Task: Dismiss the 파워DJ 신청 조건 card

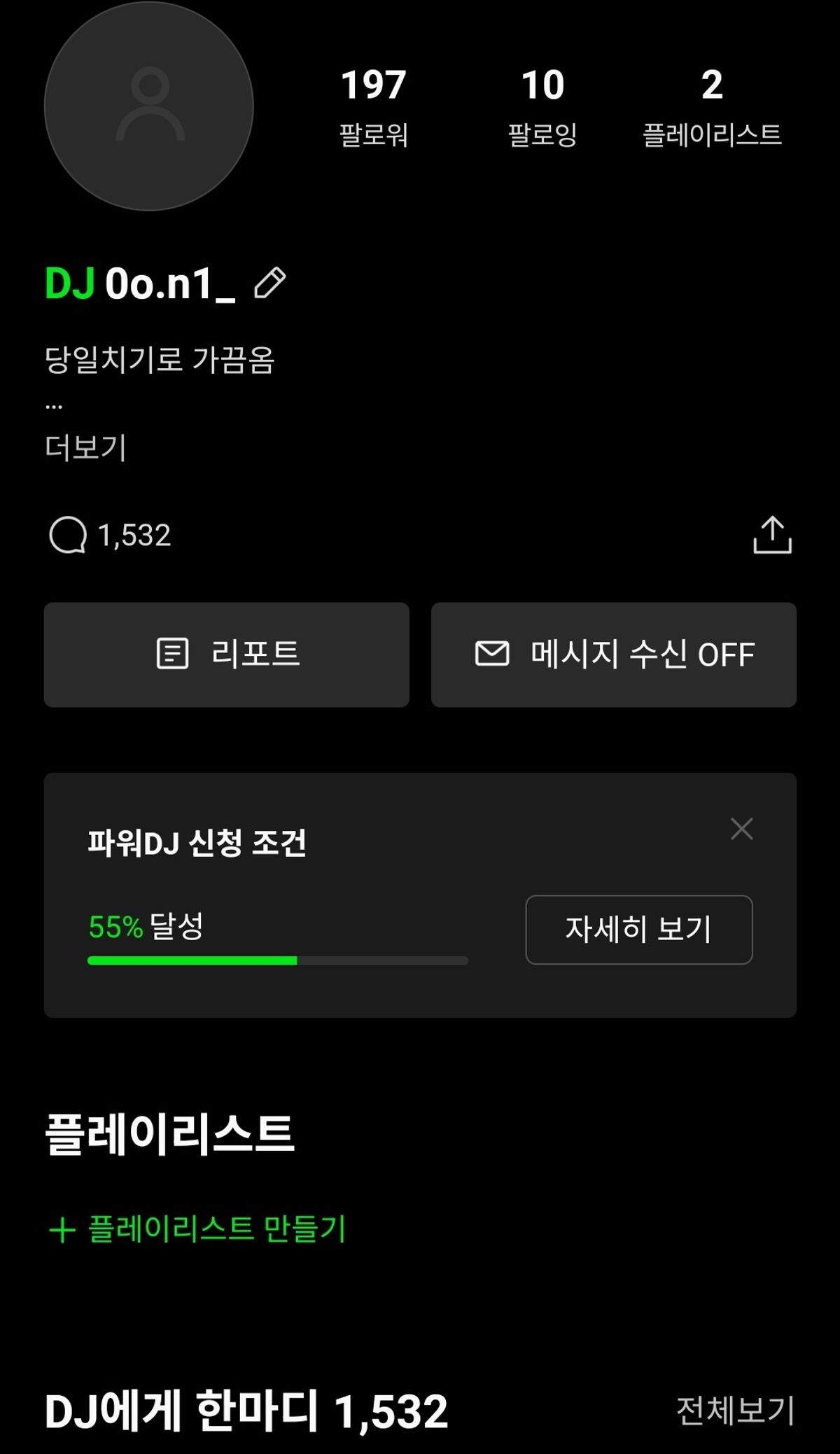Action: click(741, 829)
